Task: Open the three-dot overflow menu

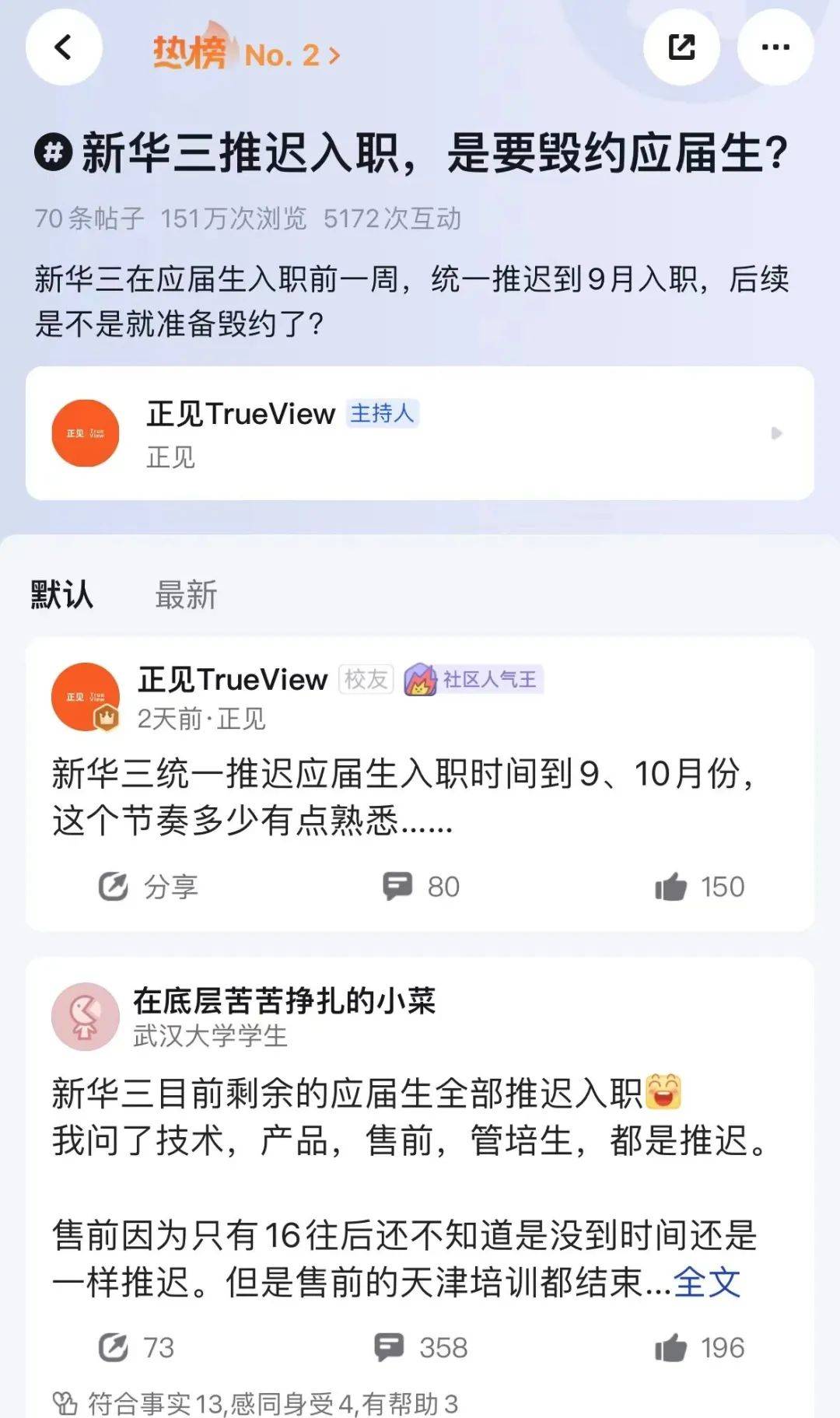Action: pyautogui.click(x=775, y=48)
